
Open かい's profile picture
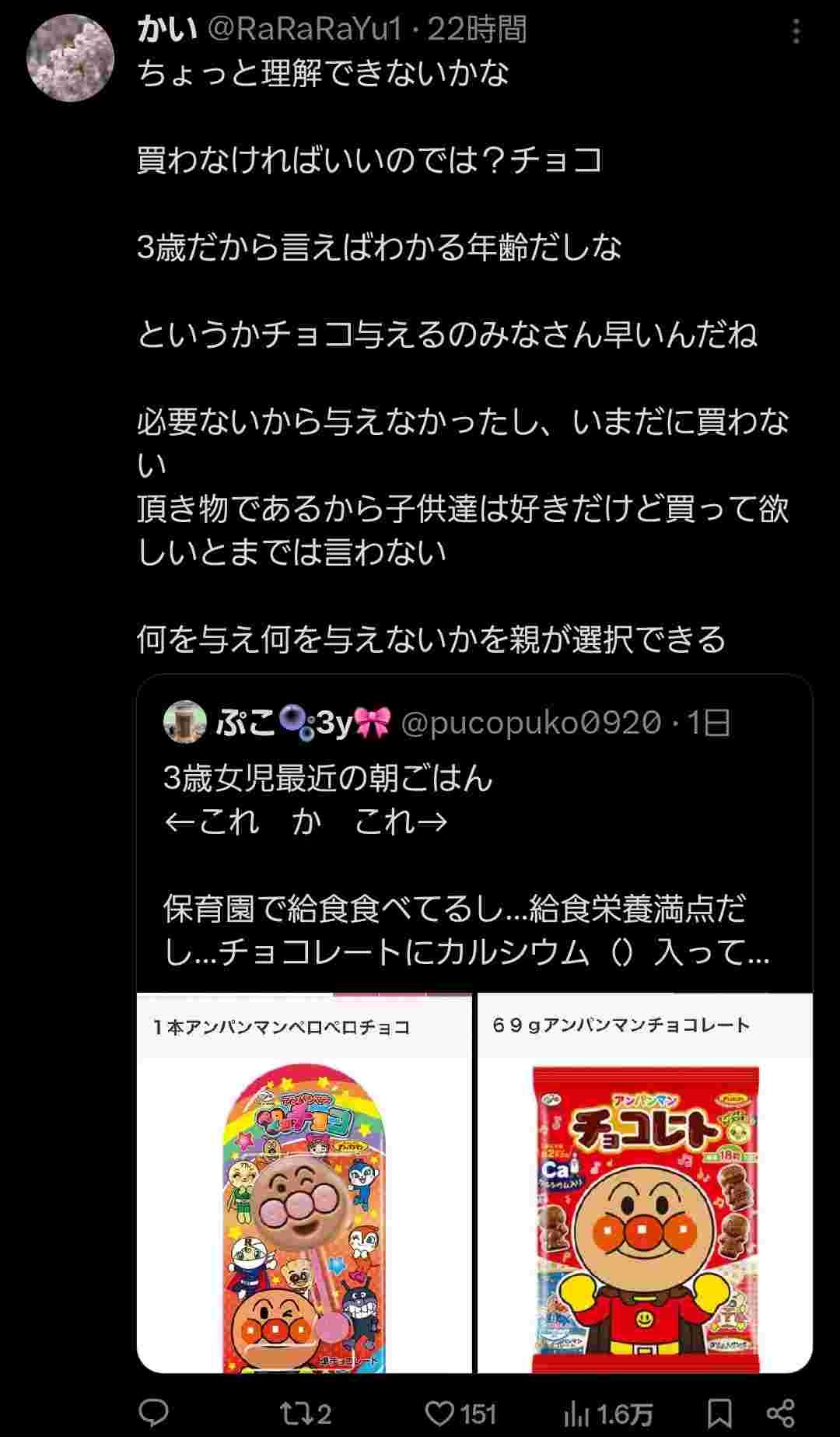71,58
